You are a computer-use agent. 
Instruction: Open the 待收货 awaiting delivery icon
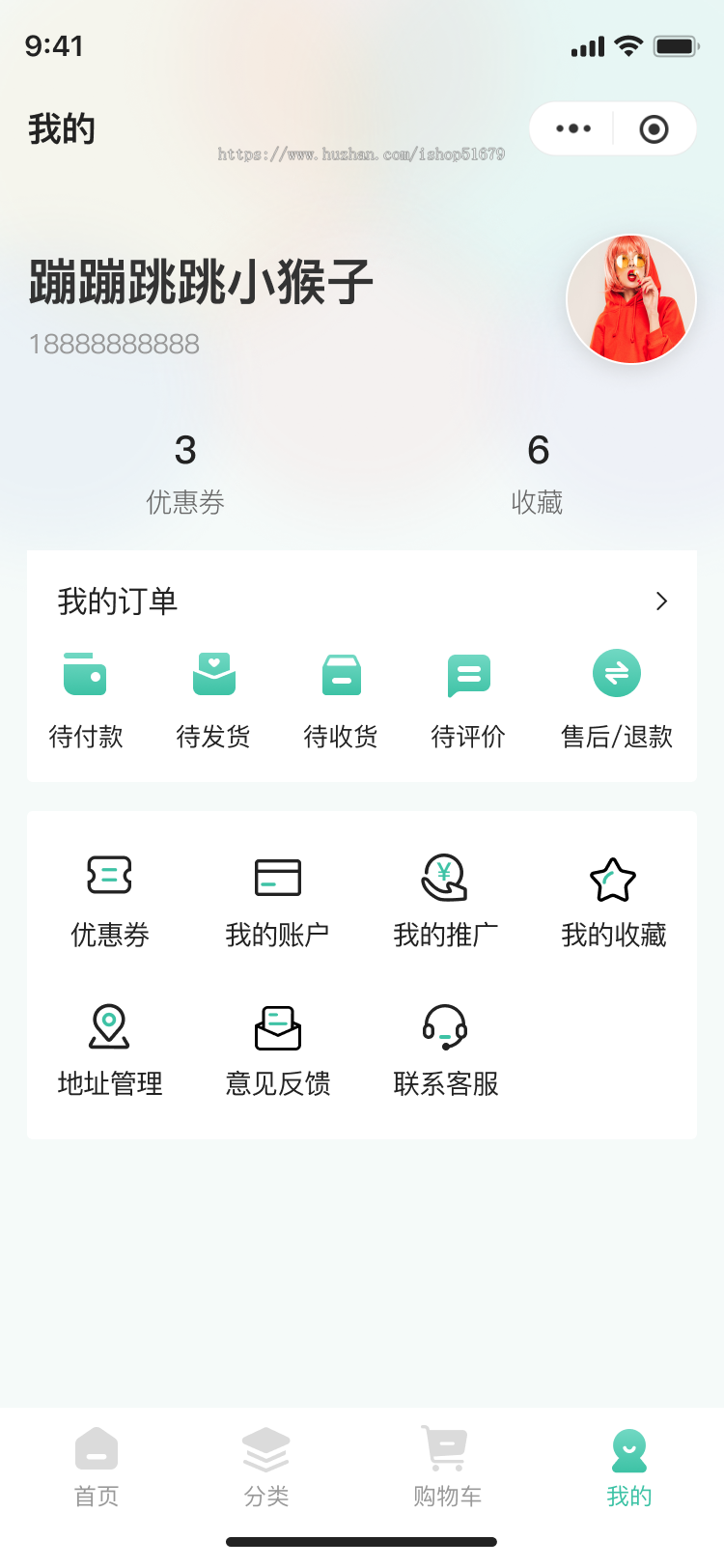point(341,673)
